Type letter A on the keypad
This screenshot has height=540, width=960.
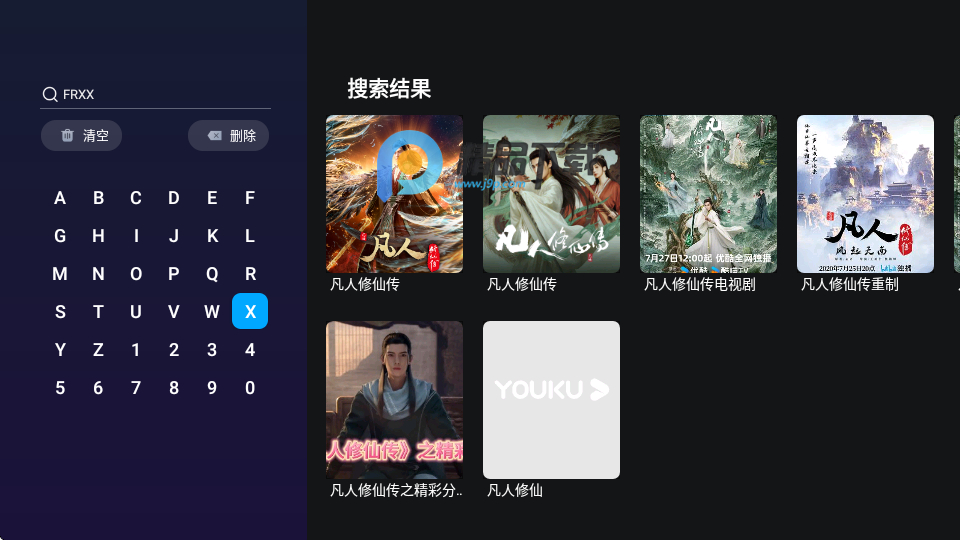(x=60, y=198)
